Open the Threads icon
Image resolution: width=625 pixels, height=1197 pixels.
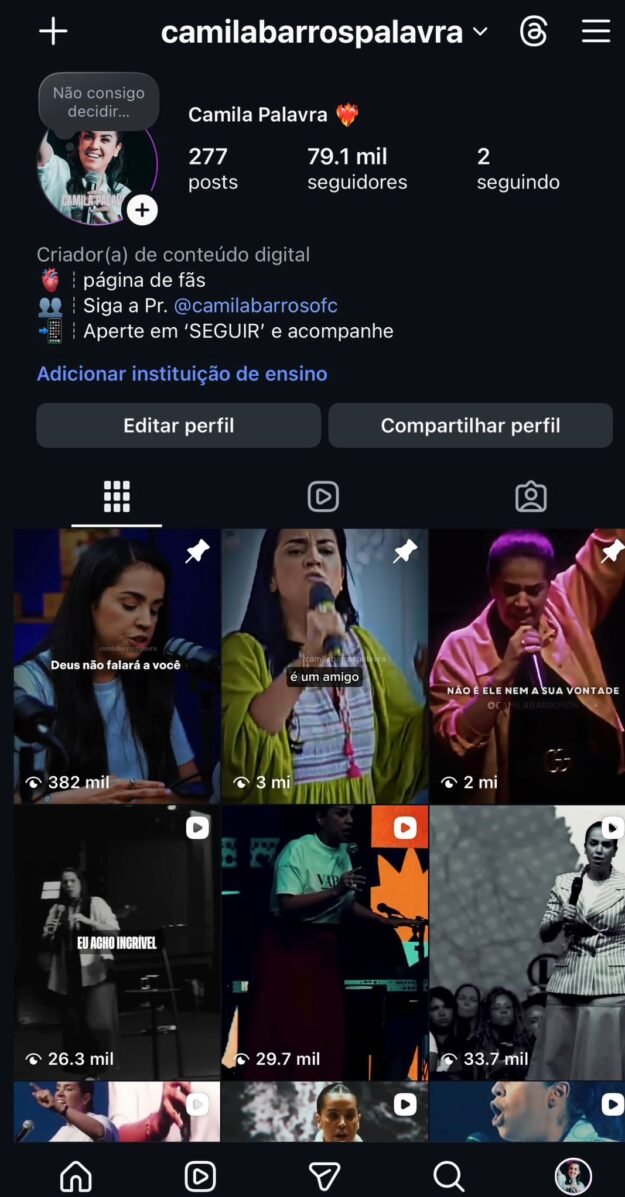tap(534, 32)
